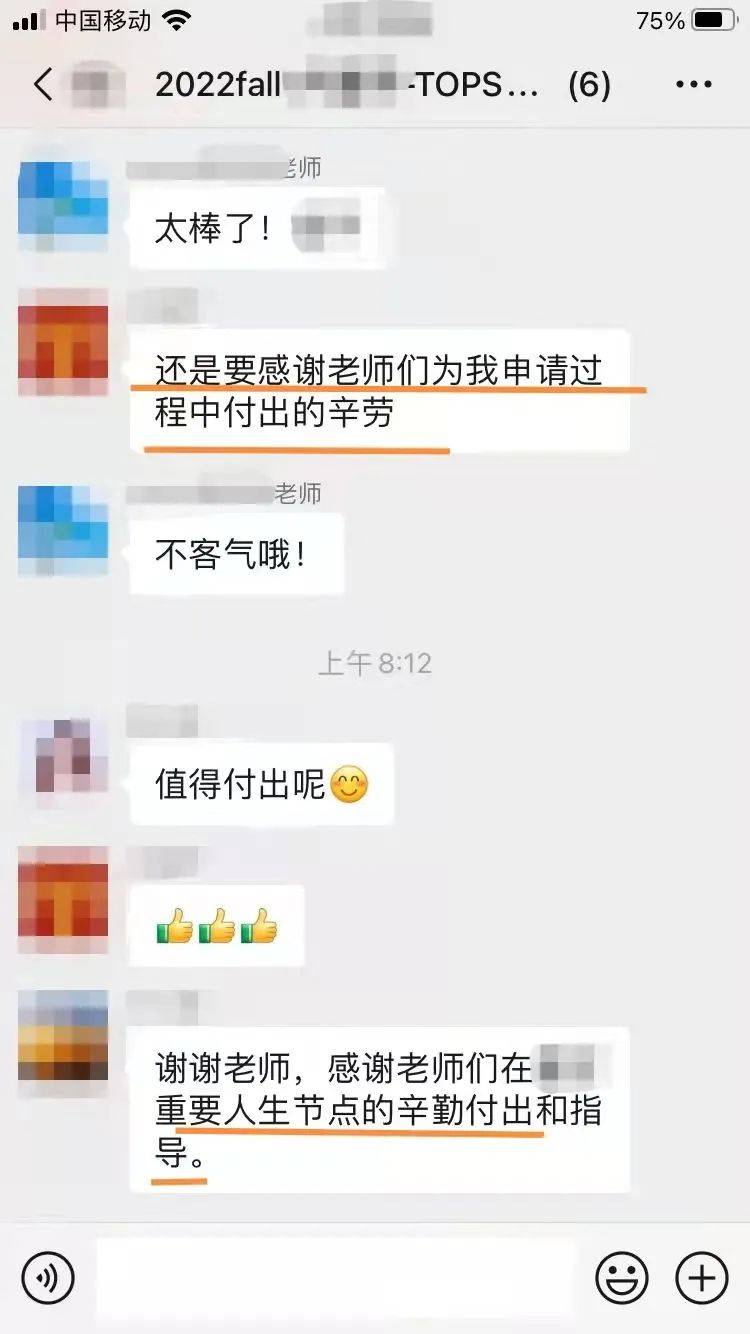Tap the message text field
This screenshot has width=750, height=1334.
pos(336,1277)
